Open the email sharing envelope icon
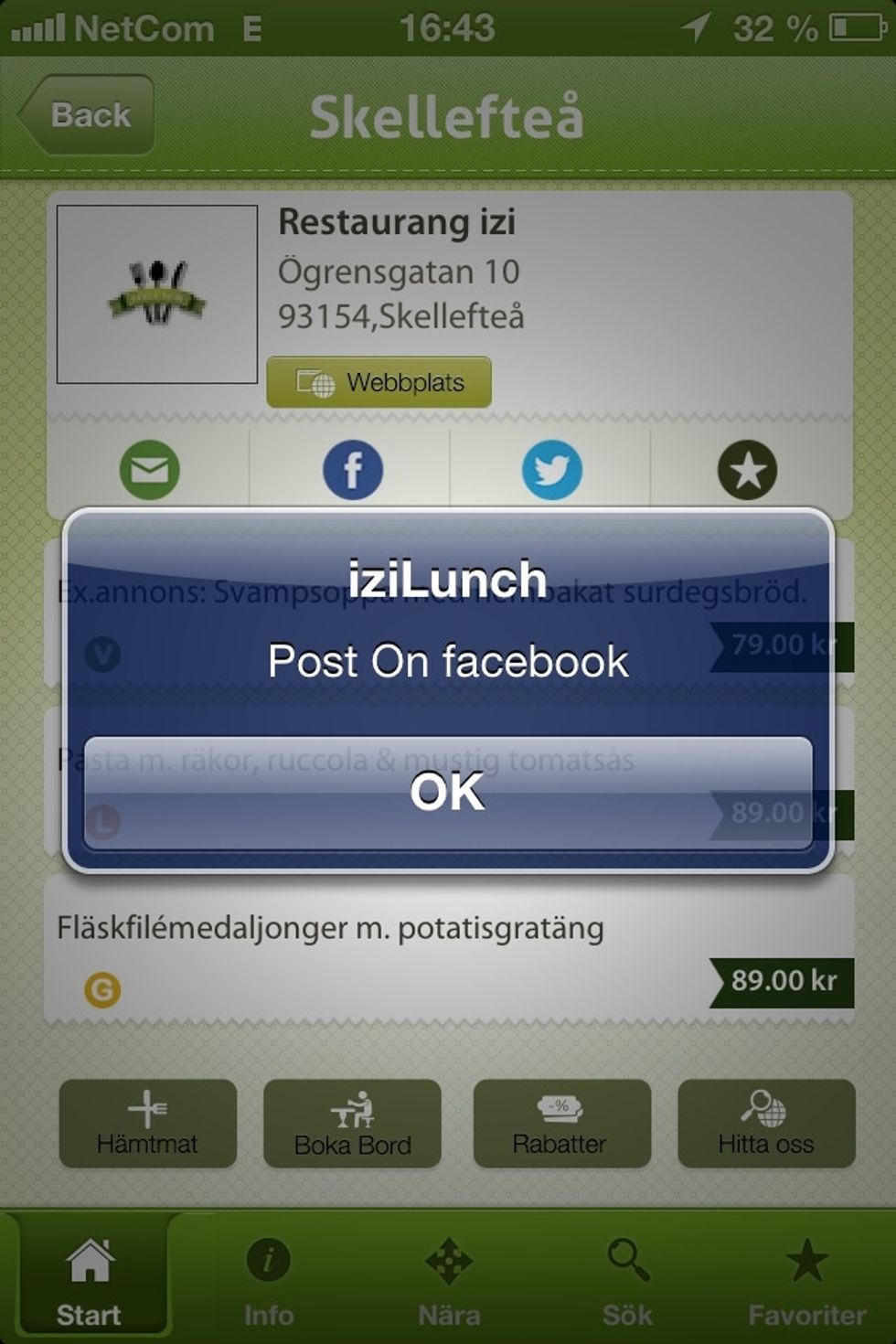896x1344 pixels. (149, 470)
